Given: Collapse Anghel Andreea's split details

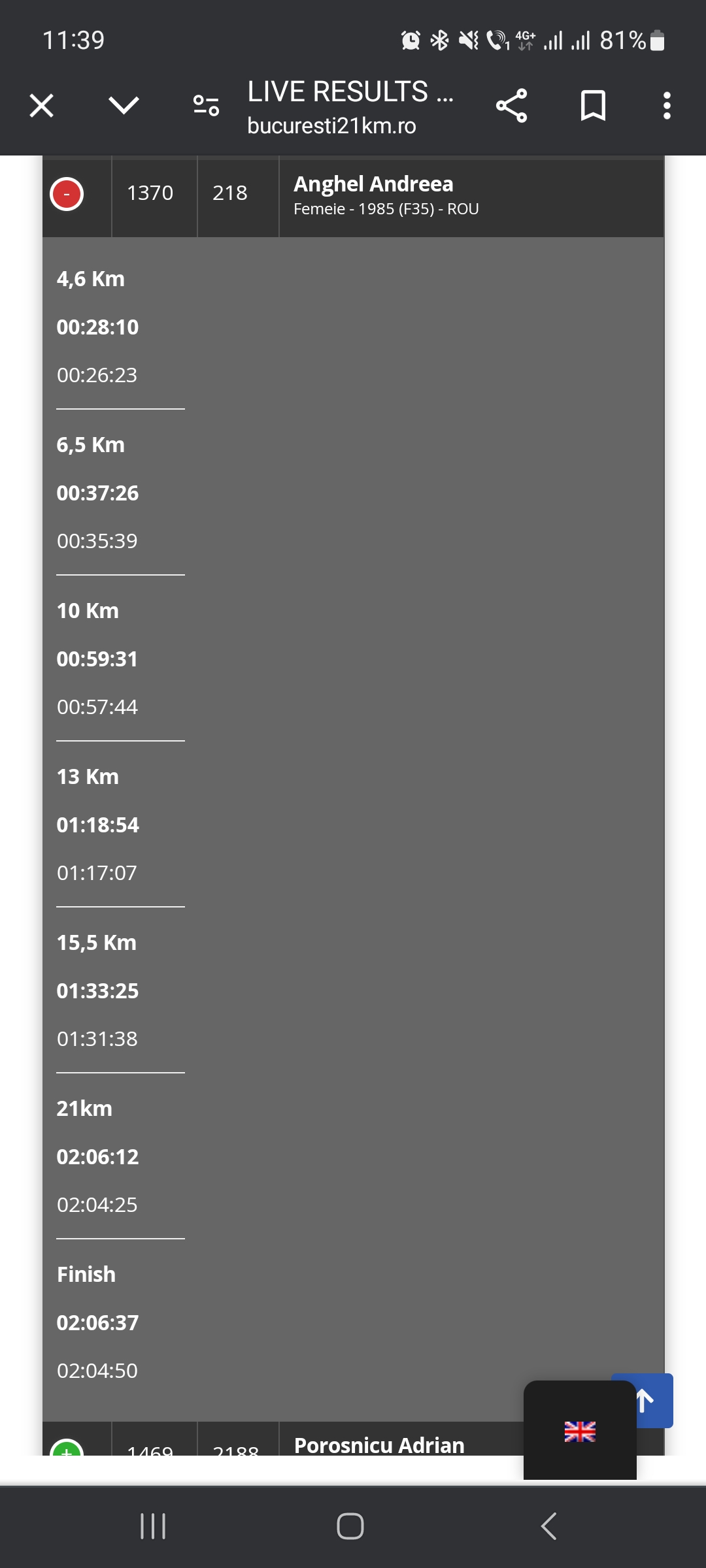Looking at the screenshot, I should (x=67, y=194).
